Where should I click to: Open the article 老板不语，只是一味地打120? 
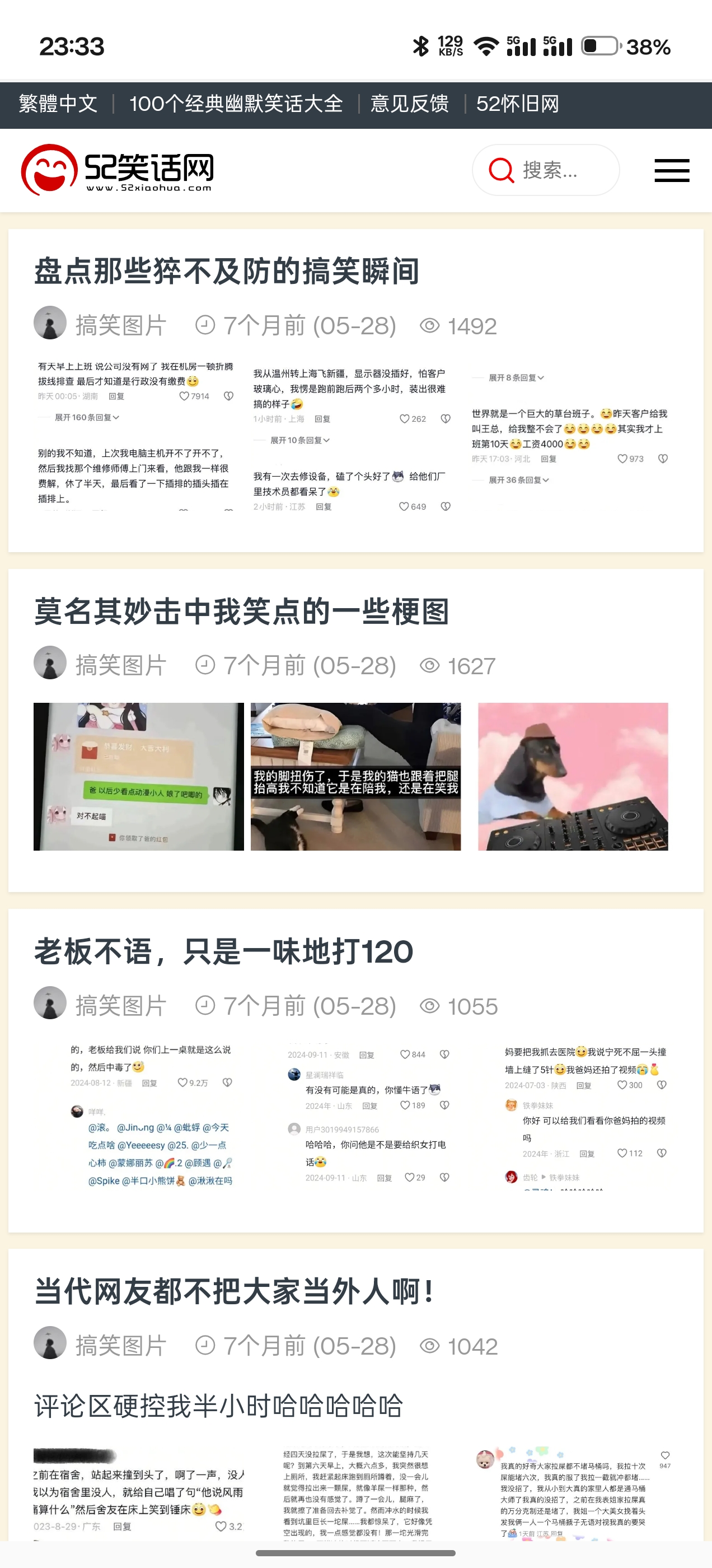pos(223,951)
